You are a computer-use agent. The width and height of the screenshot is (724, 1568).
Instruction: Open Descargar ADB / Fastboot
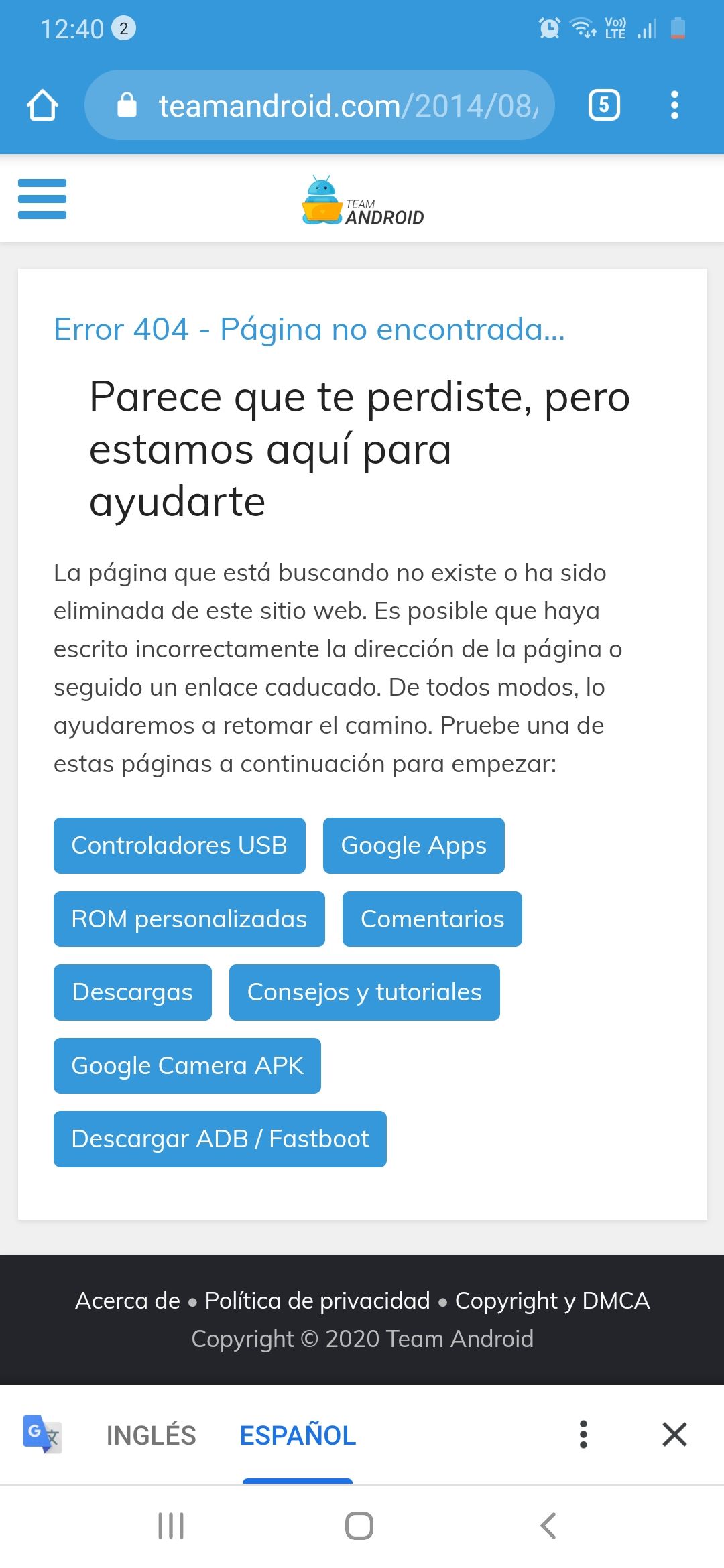220,1139
